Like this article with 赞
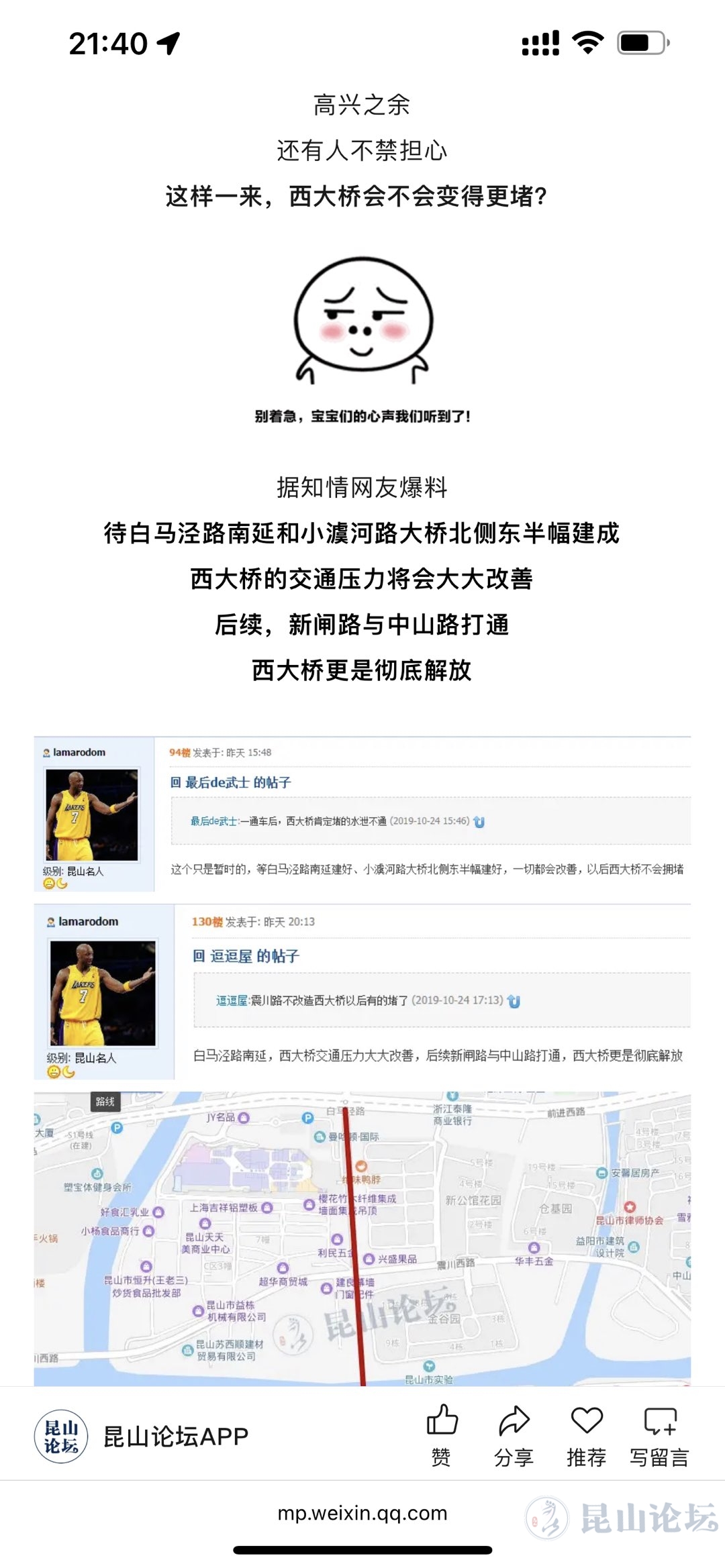Viewport: 725px width, 1568px height. pyautogui.click(x=441, y=1435)
